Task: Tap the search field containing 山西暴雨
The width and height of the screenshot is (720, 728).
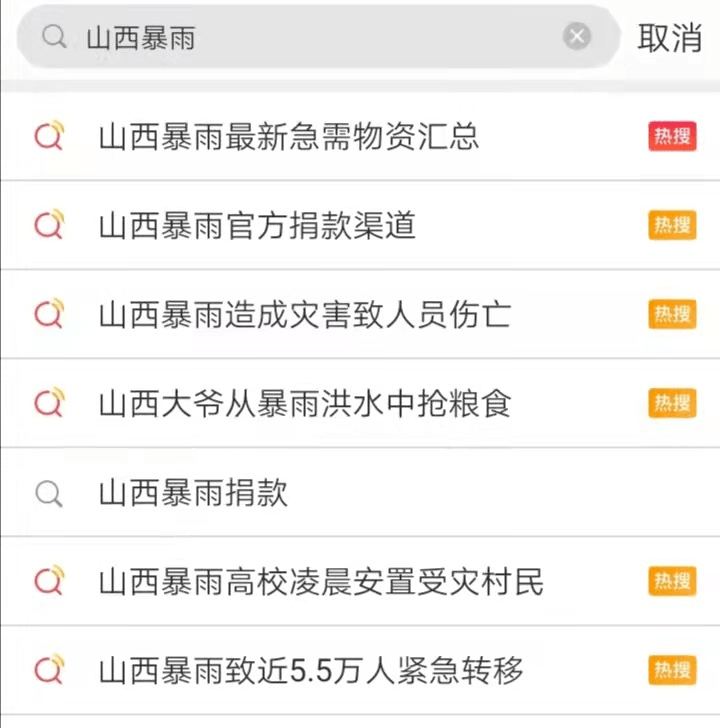Action: click(x=318, y=37)
